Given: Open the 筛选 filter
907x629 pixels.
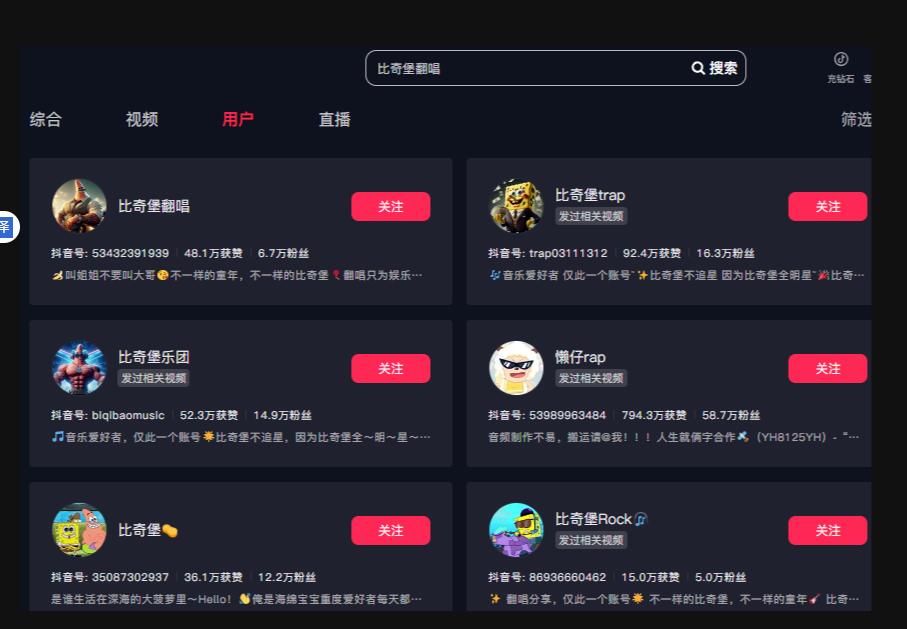Looking at the screenshot, I should pos(856,119).
